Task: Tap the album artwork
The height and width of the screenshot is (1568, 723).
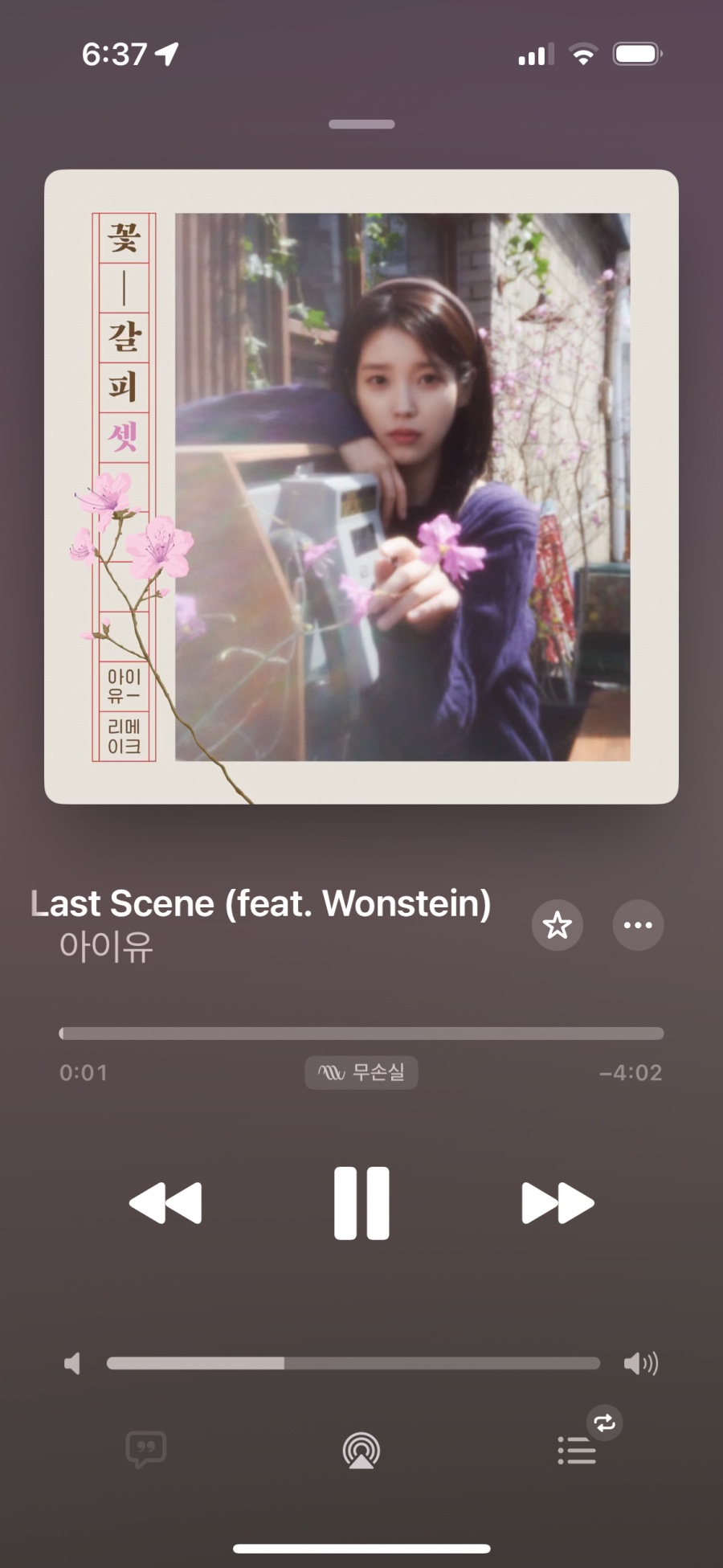Action: click(x=361, y=486)
